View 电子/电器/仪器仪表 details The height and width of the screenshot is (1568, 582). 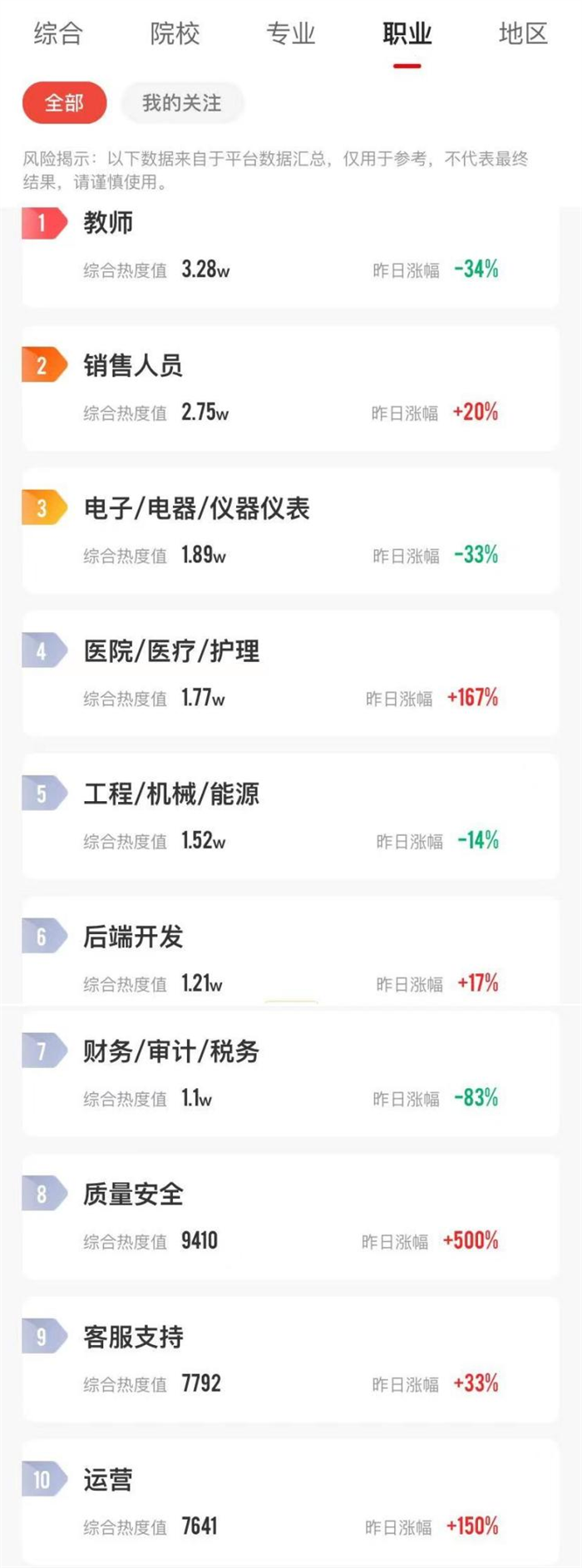click(290, 531)
